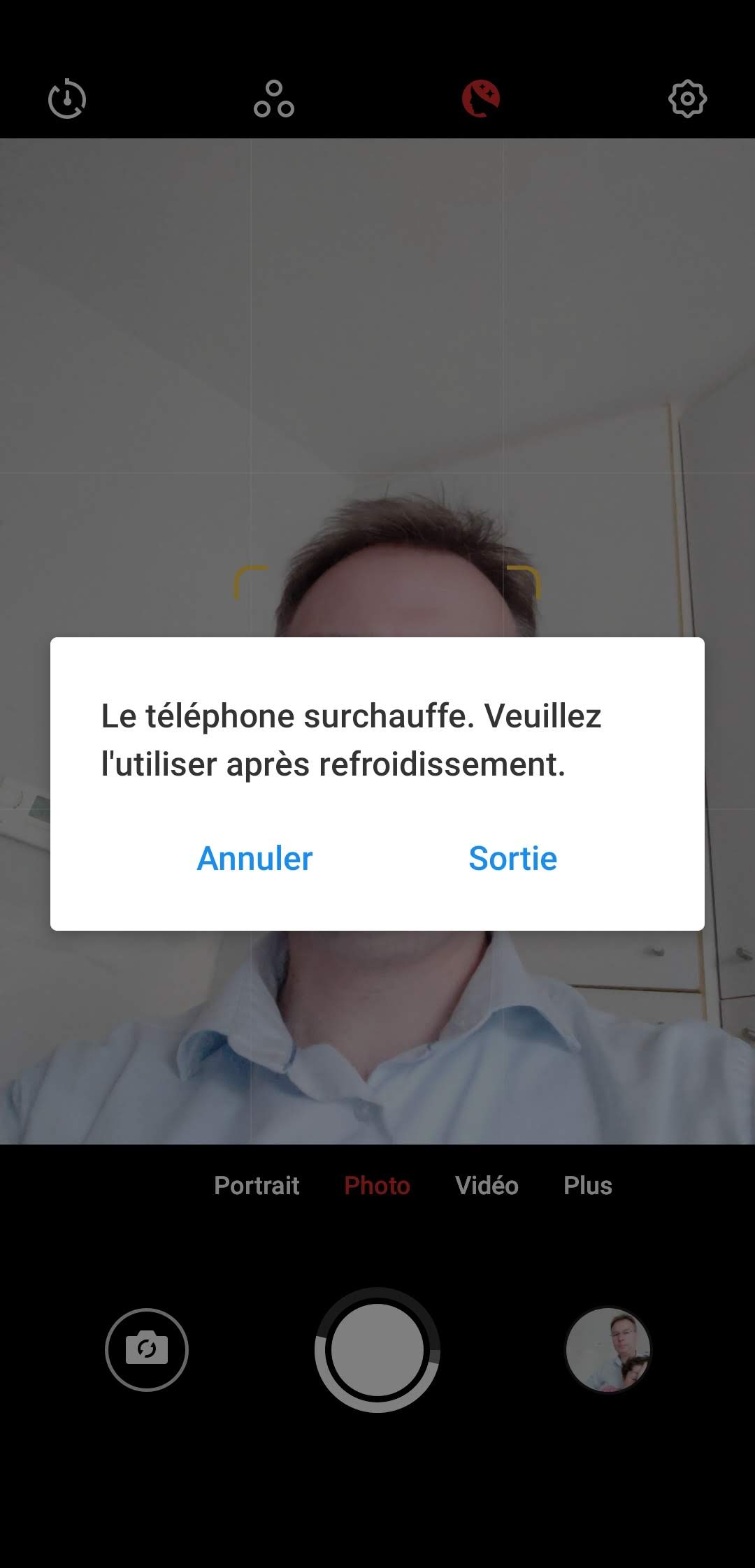Flip between front and rear camera
Screen dimensions: 755x1568
pos(147,1349)
